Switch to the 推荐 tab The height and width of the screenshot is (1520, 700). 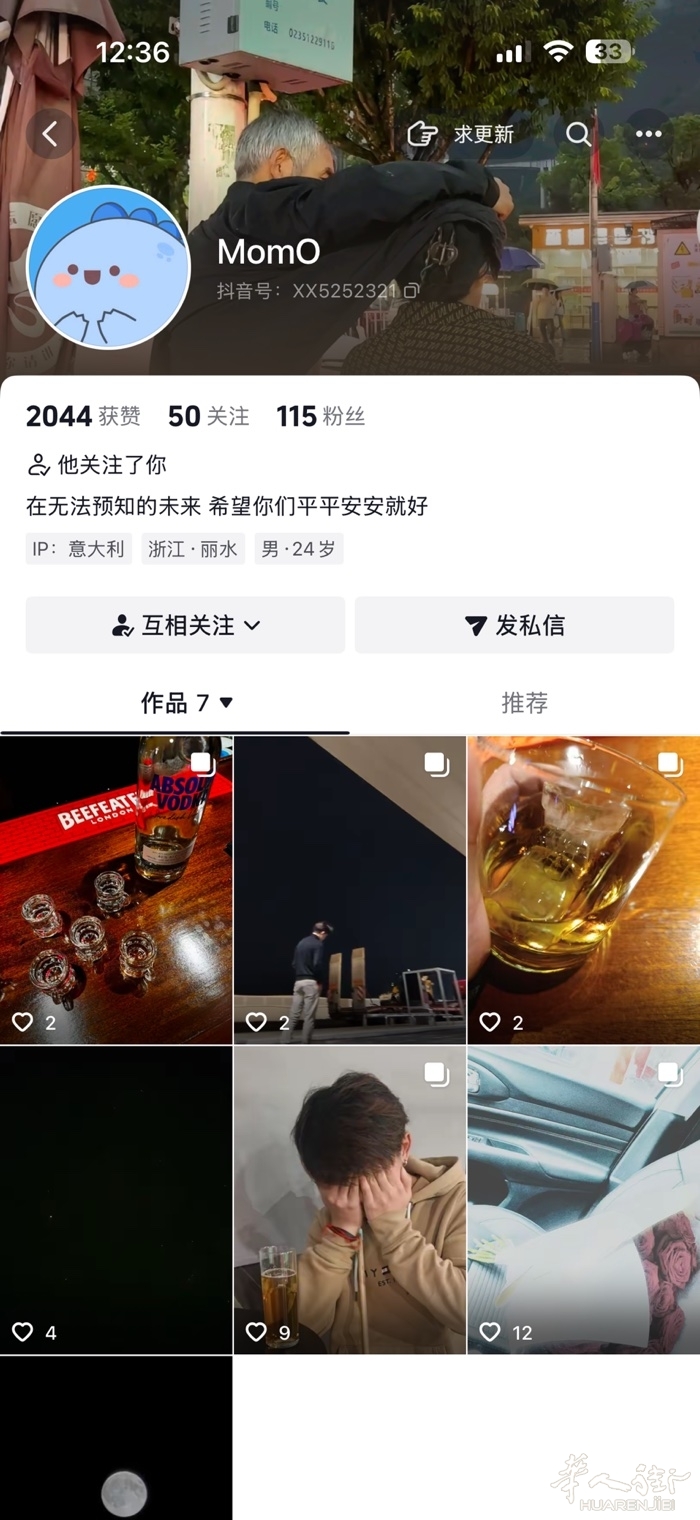(x=524, y=703)
